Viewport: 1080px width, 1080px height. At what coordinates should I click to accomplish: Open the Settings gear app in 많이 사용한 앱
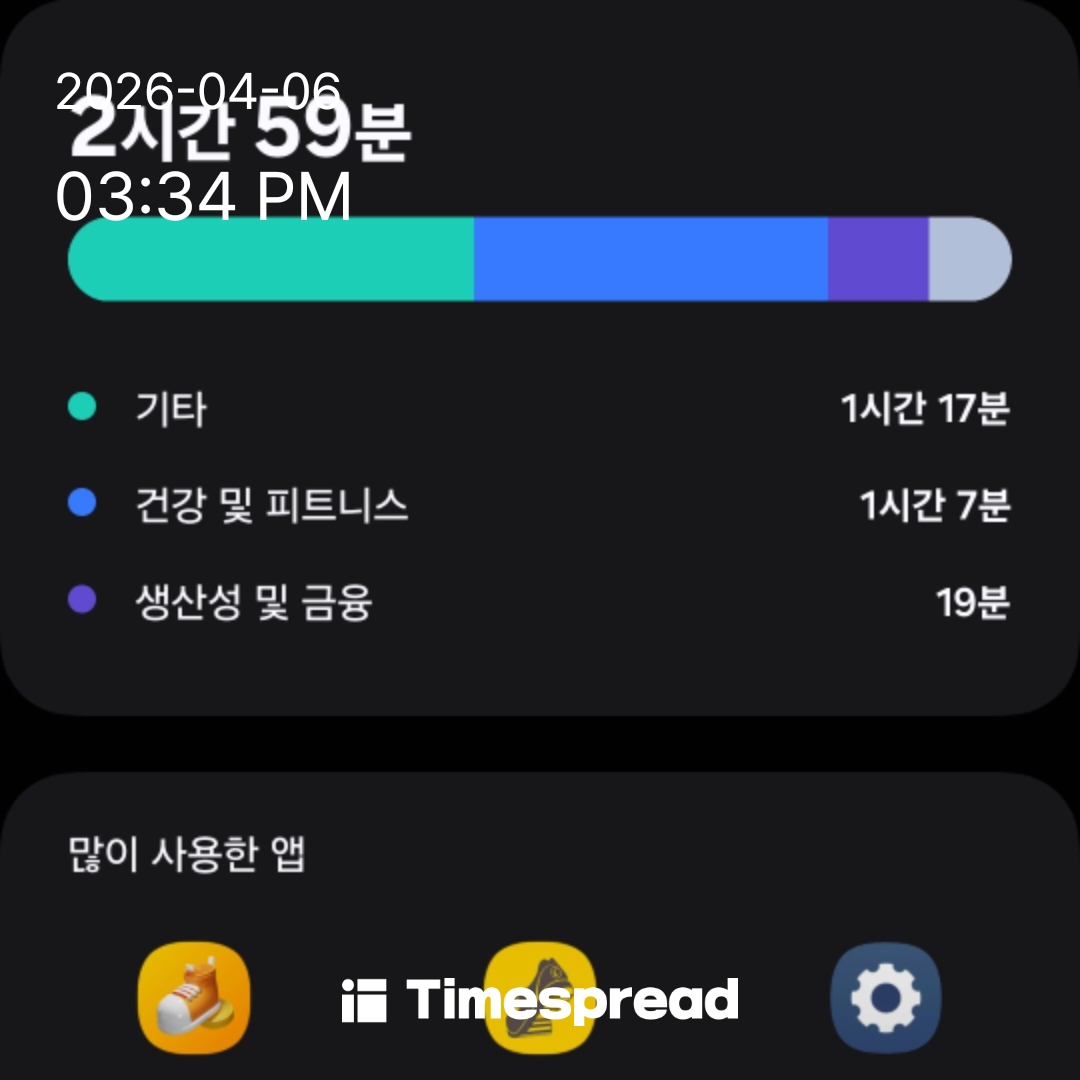click(x=885, y=997)
